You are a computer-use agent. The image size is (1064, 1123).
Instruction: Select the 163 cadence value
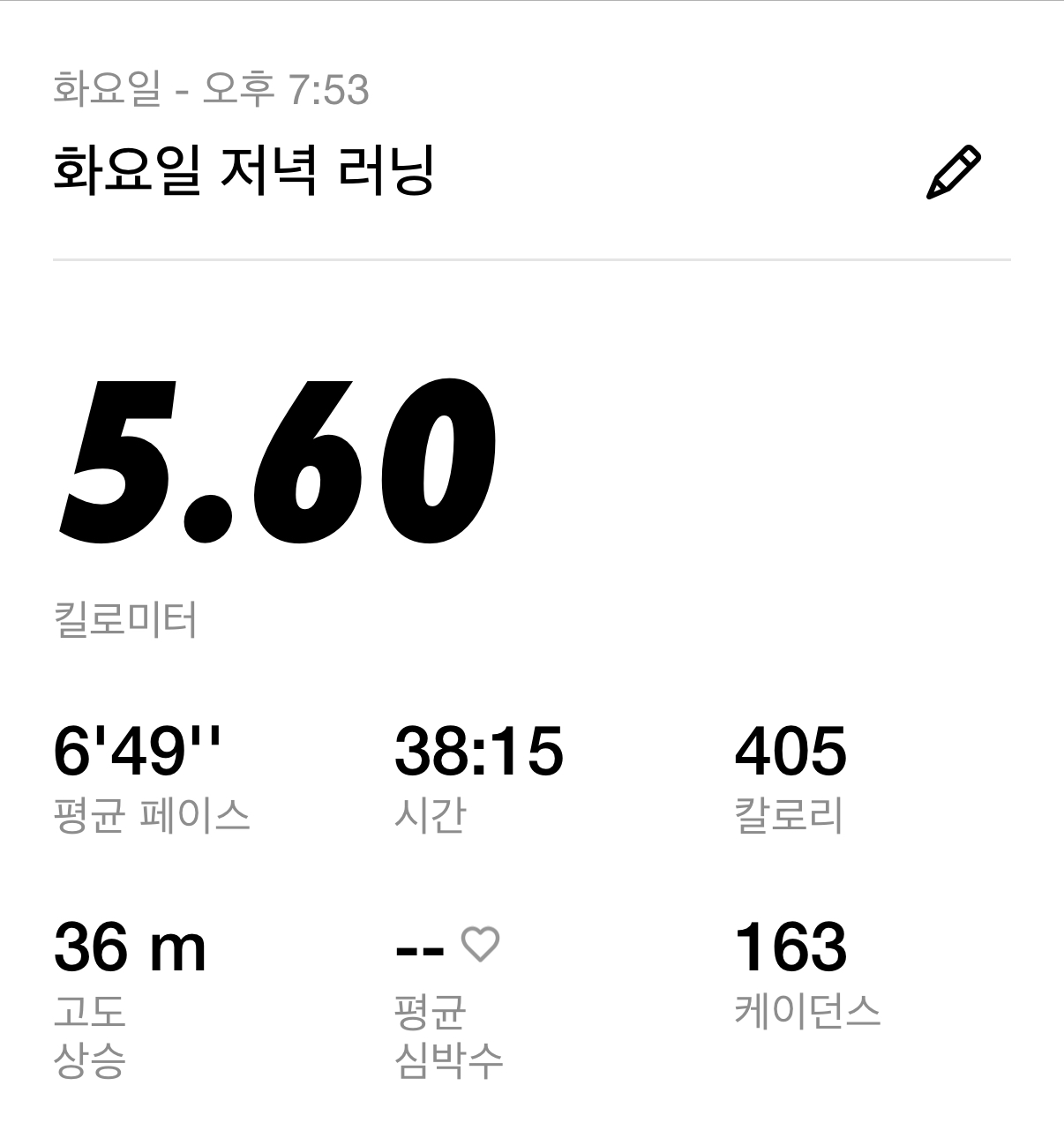[x=792, y=947]
